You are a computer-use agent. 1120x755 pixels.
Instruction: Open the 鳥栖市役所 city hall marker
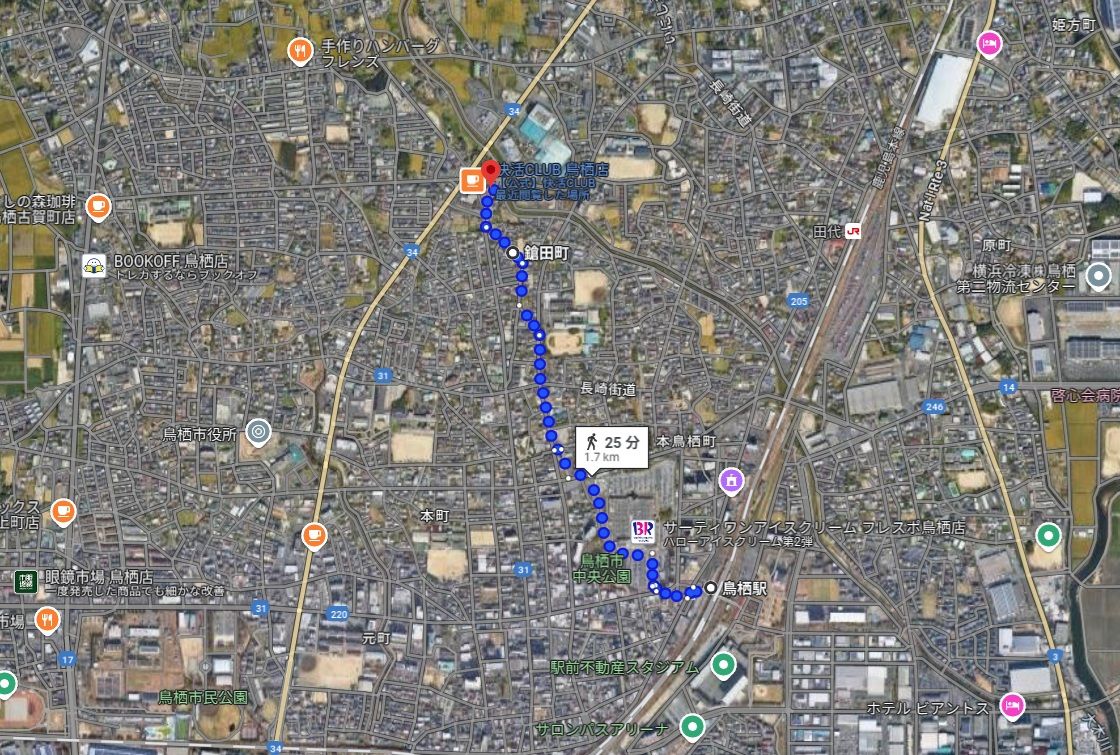(x=258, y=432)
